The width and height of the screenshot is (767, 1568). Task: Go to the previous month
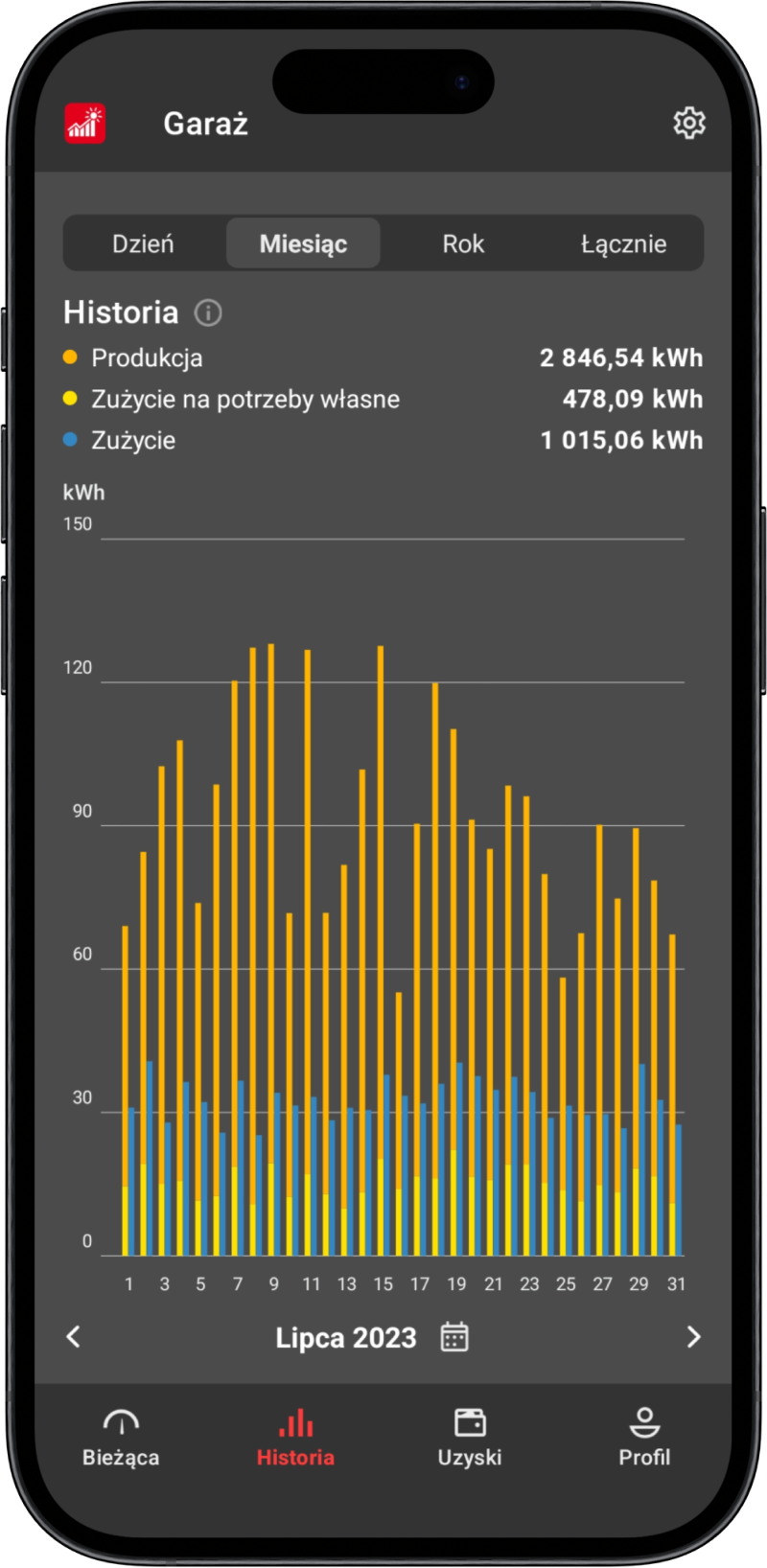tap(74, 1337)
